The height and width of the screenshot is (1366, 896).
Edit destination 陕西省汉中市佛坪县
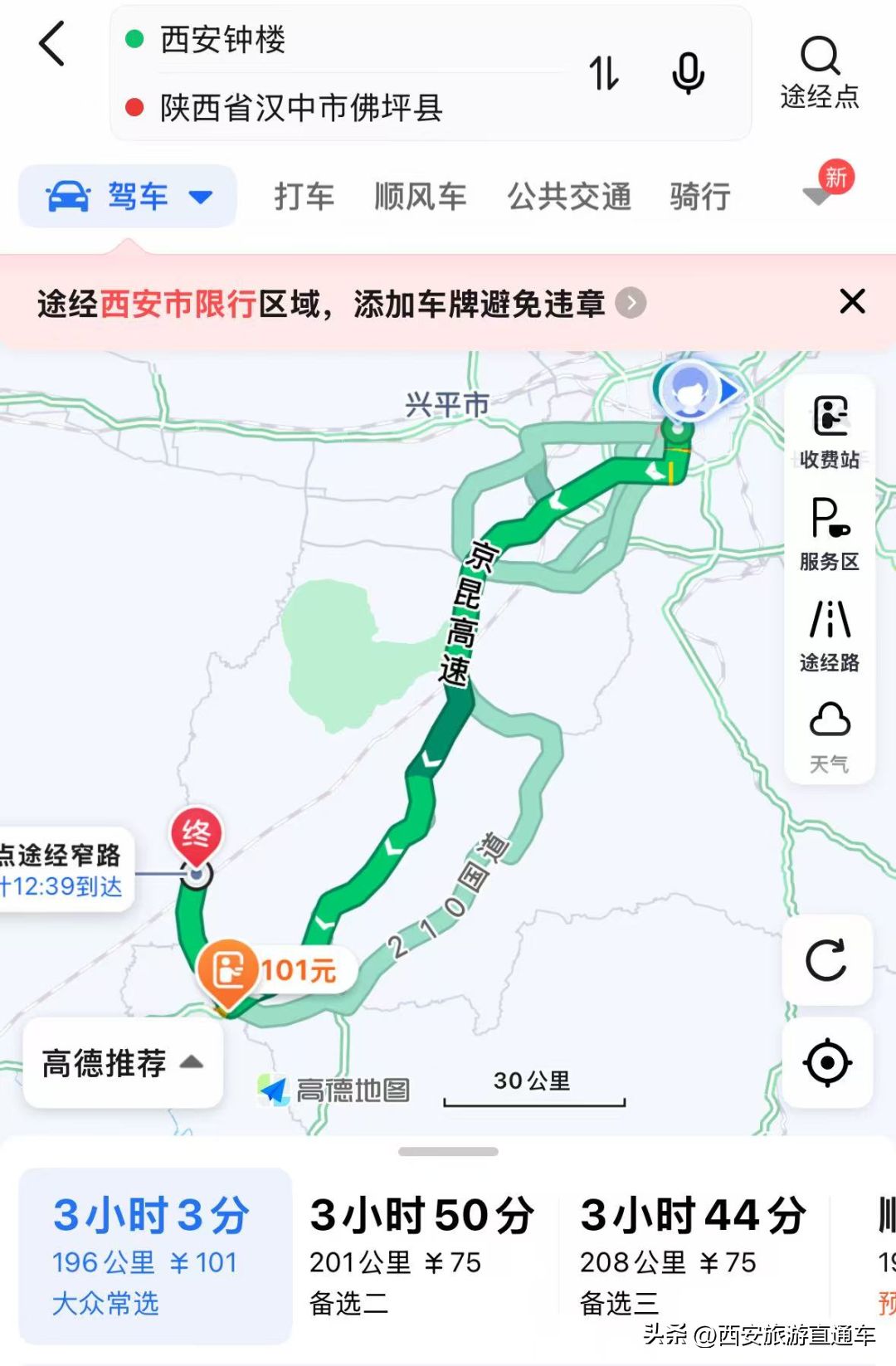tap(301, 108)
